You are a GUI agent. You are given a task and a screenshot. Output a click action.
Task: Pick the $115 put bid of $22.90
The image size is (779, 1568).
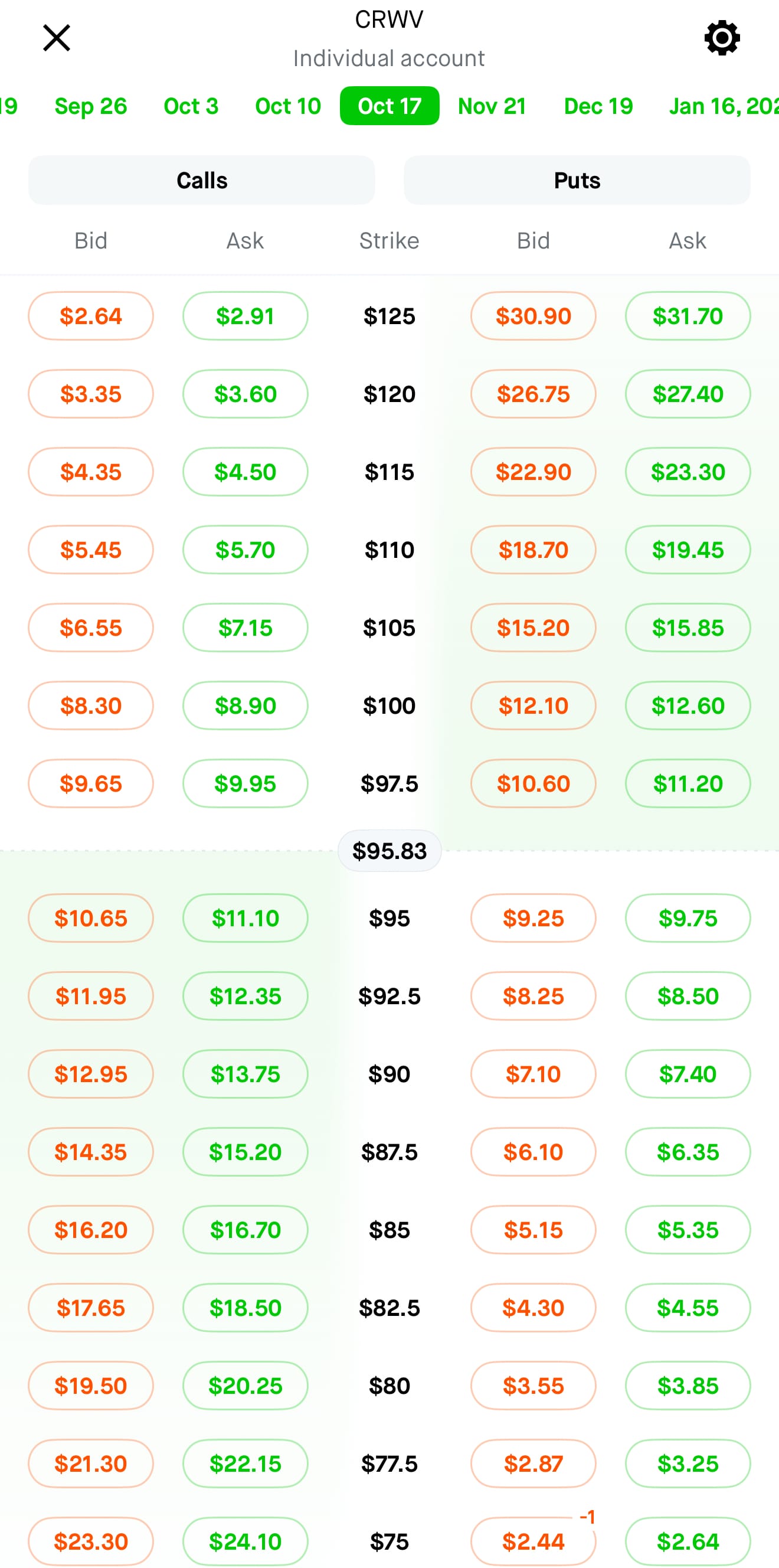(533, 472)
